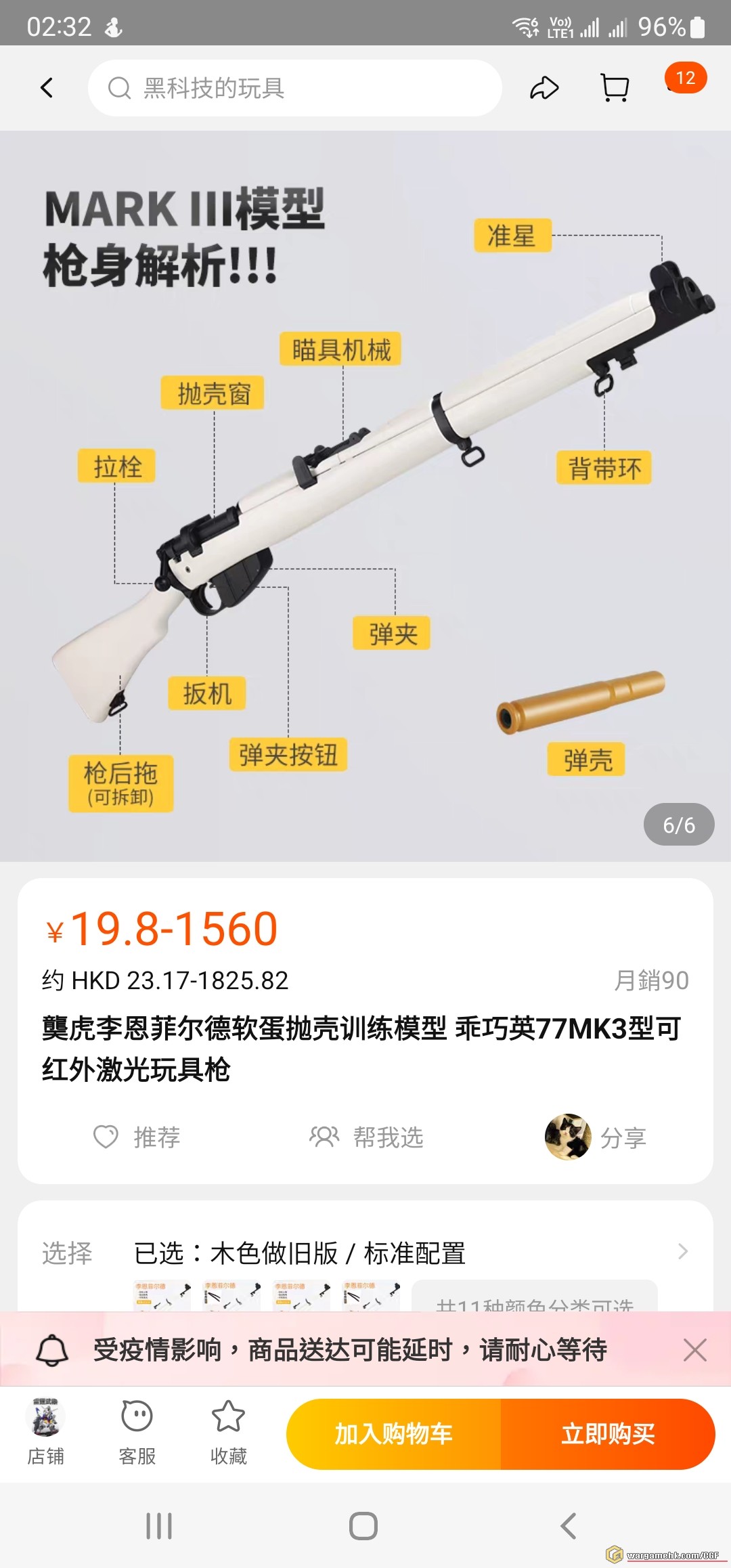Contact 客服 customer service
Image resolution: width=731 pixels, height=1568 pixels.
click(137, 1433)
